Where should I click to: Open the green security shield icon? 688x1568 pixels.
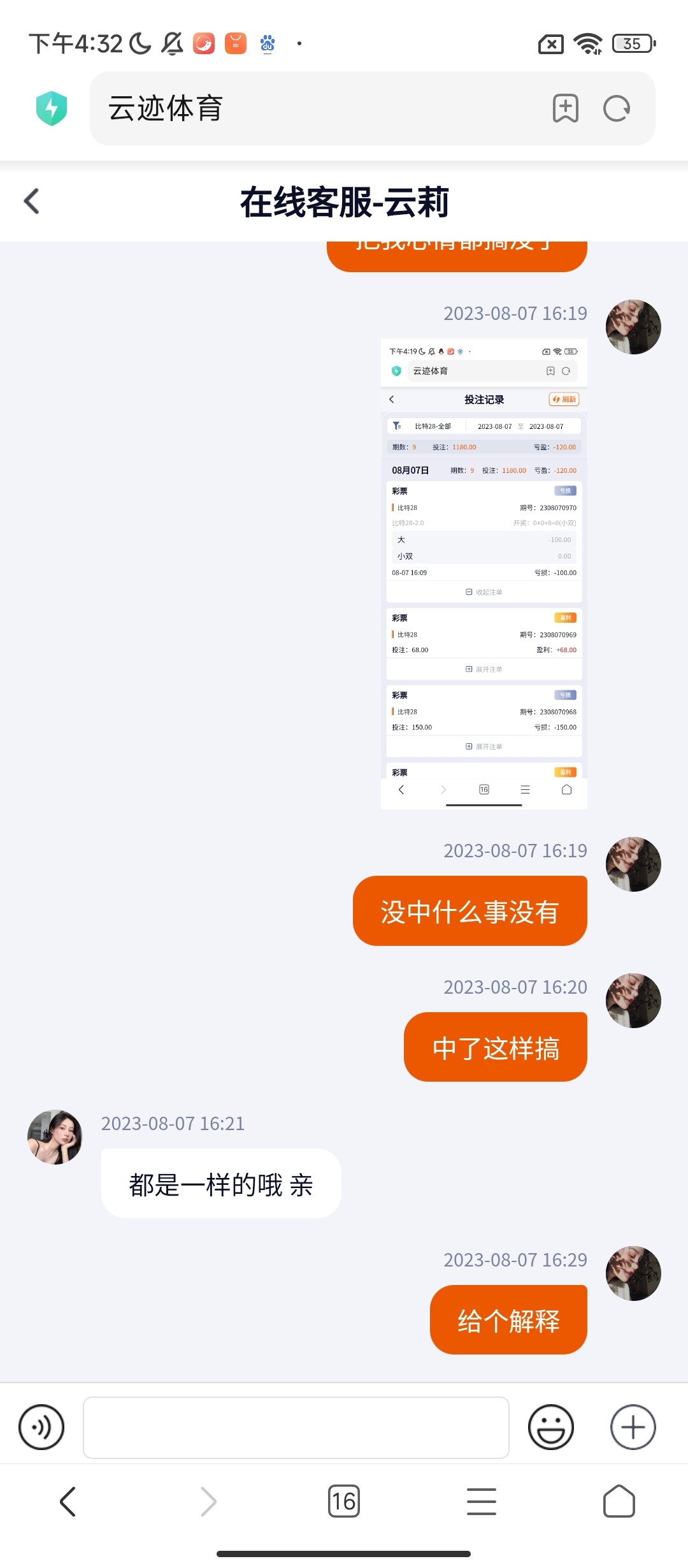(x=52, y=108)
